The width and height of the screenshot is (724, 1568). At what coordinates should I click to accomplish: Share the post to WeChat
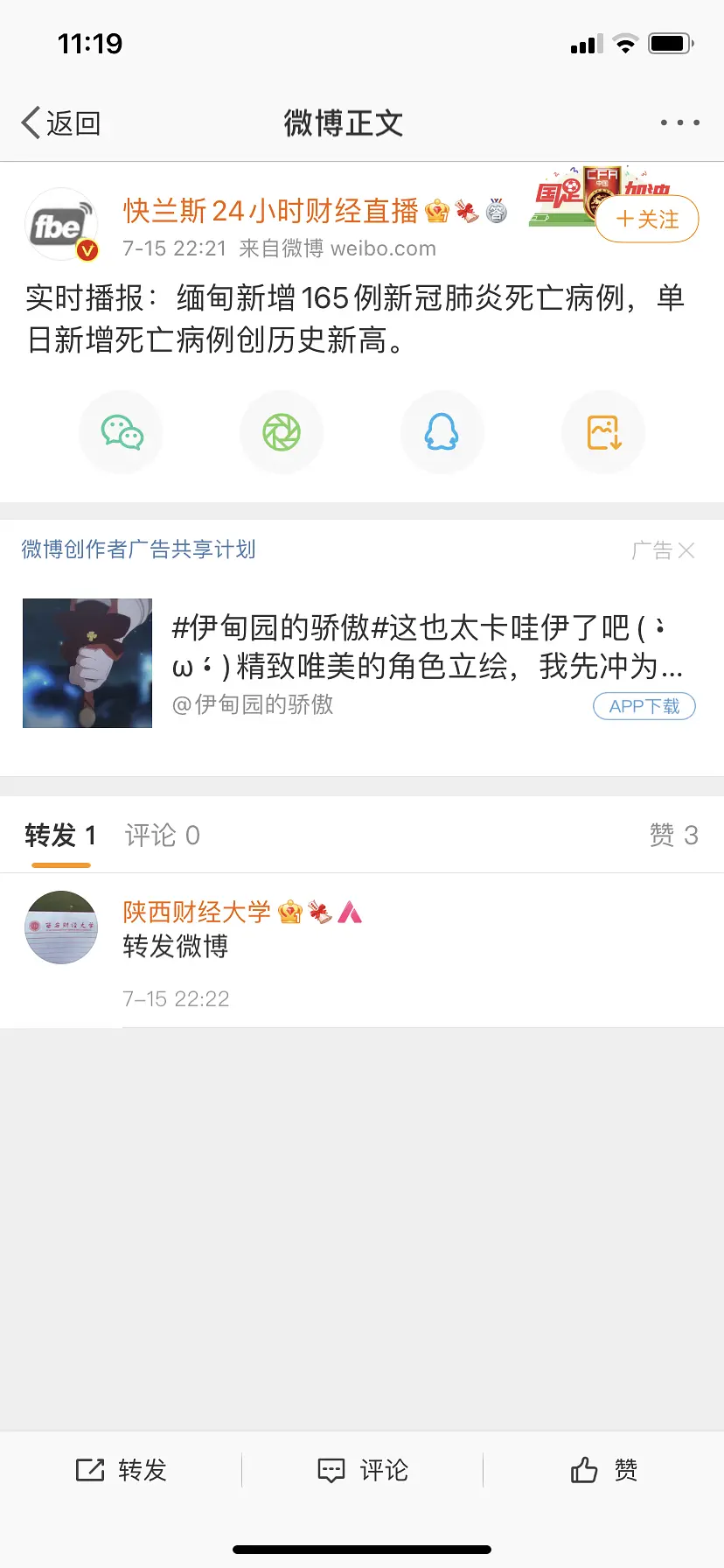[122, 432]
